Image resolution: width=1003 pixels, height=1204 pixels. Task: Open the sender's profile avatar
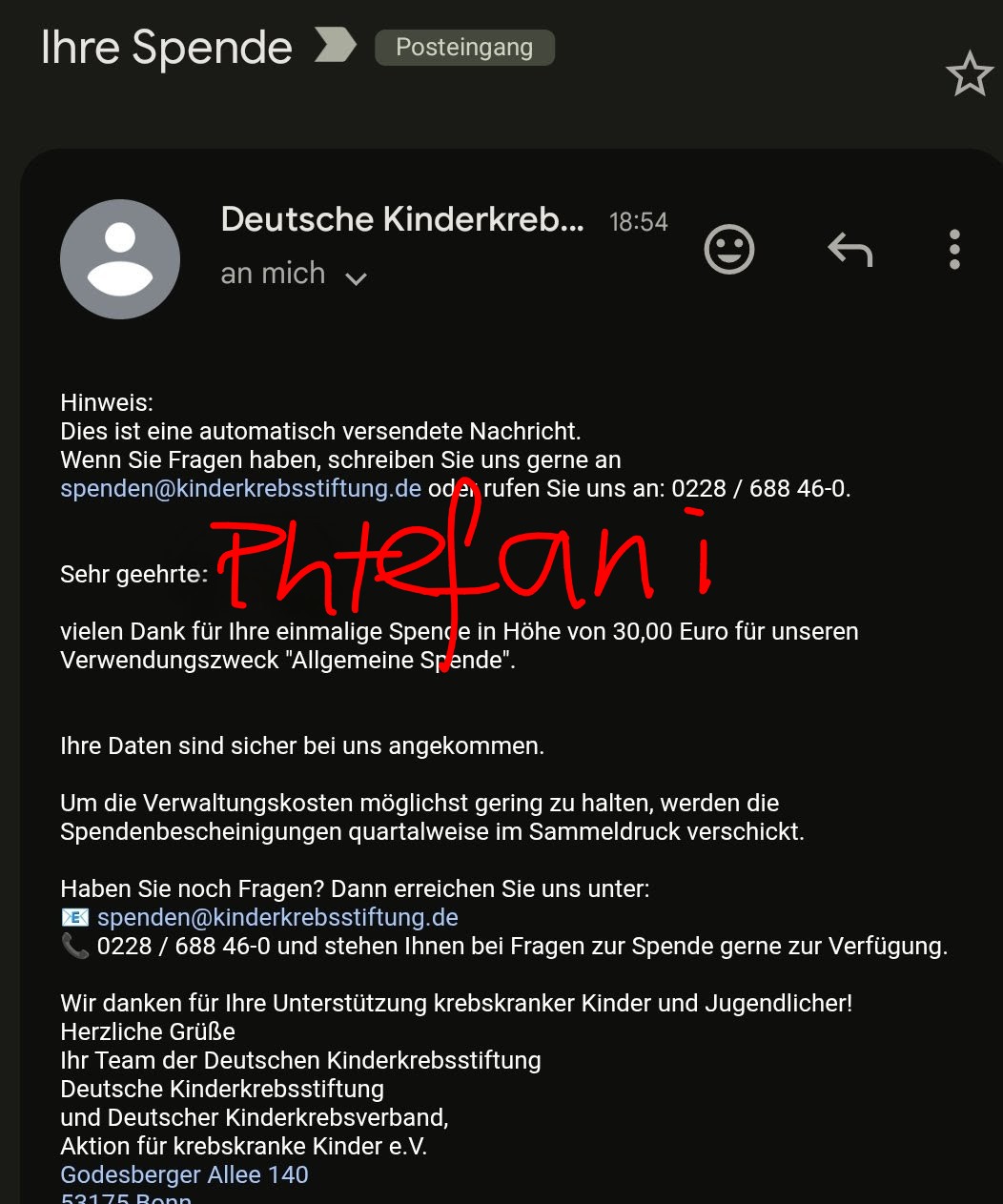pos(120,259)
